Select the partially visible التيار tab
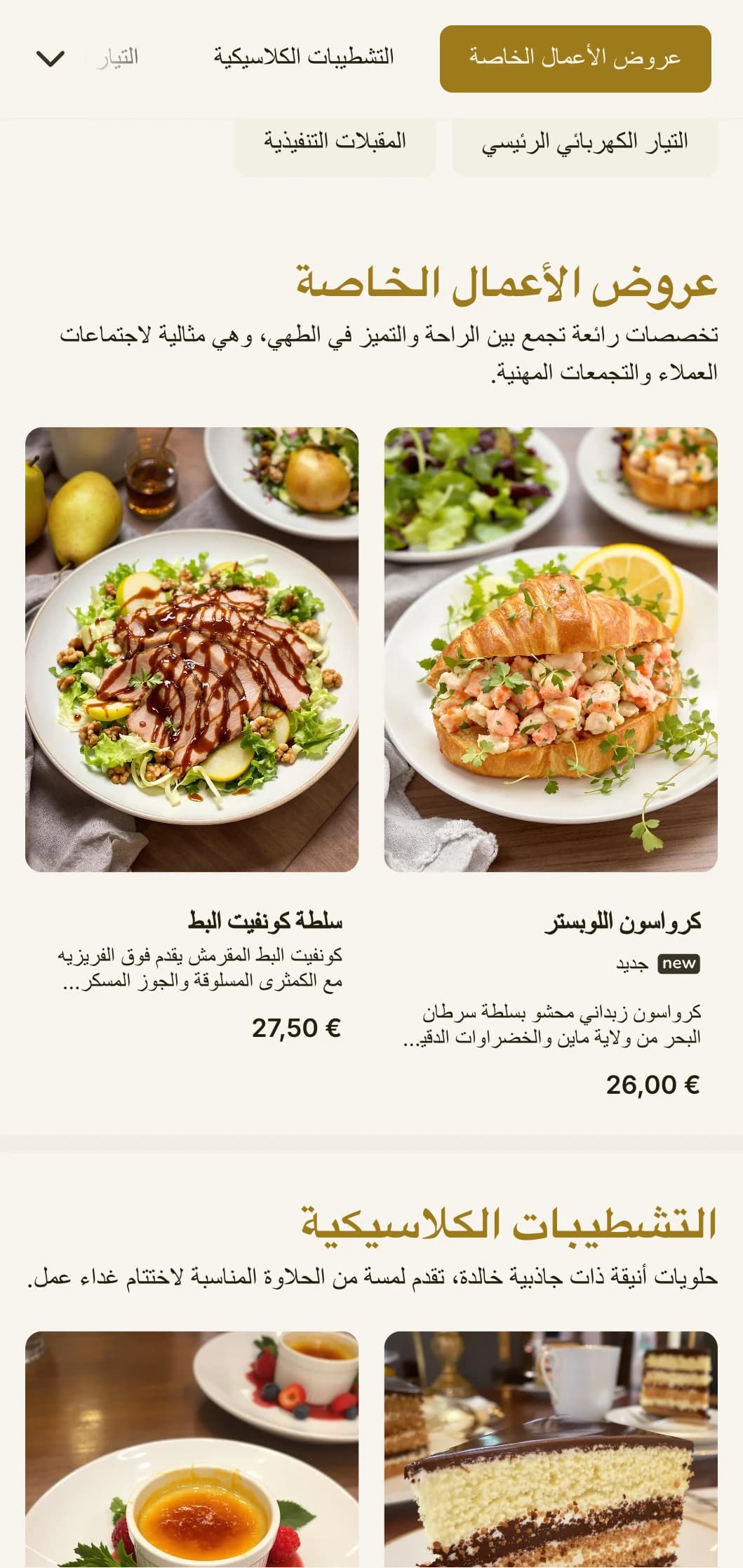 (117, 58)
